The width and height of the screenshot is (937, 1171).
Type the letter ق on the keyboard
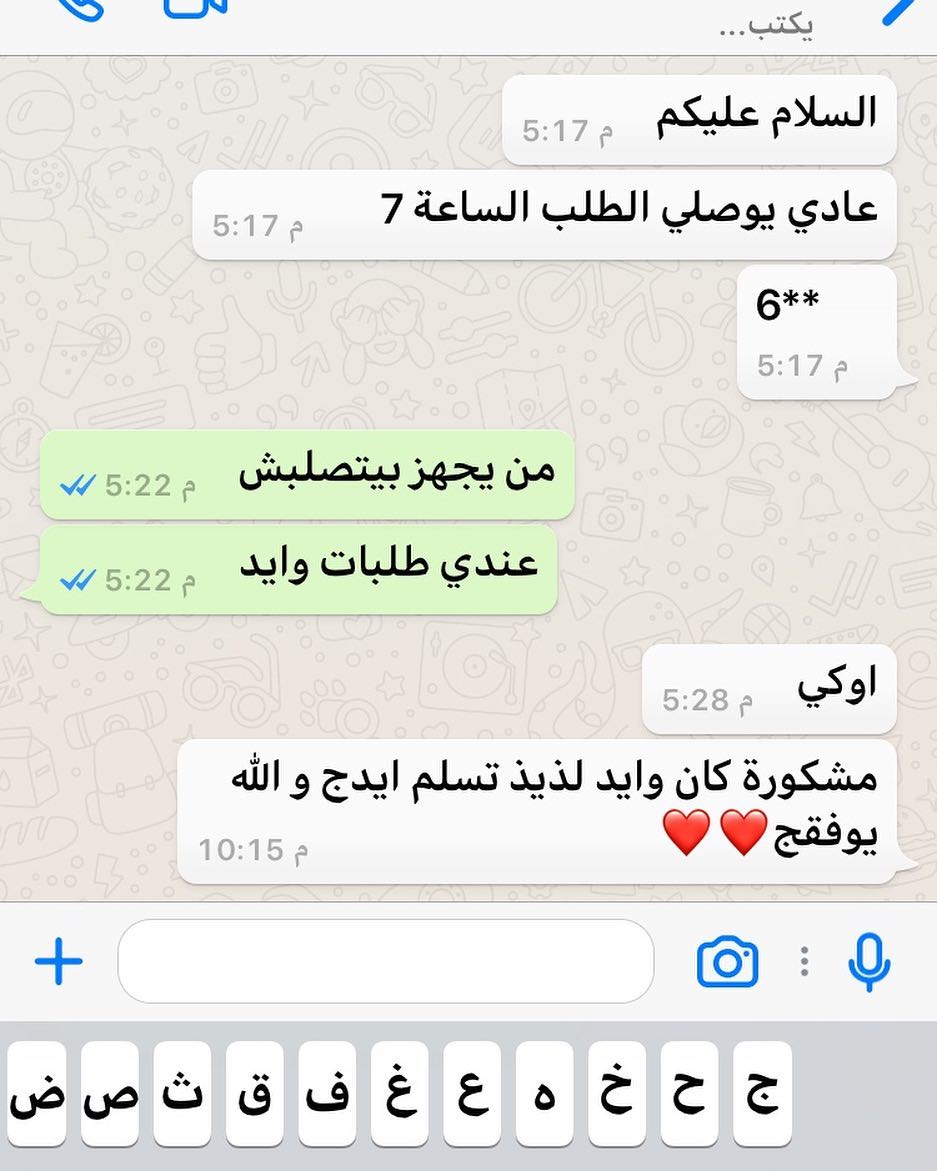pos(254,1093)
